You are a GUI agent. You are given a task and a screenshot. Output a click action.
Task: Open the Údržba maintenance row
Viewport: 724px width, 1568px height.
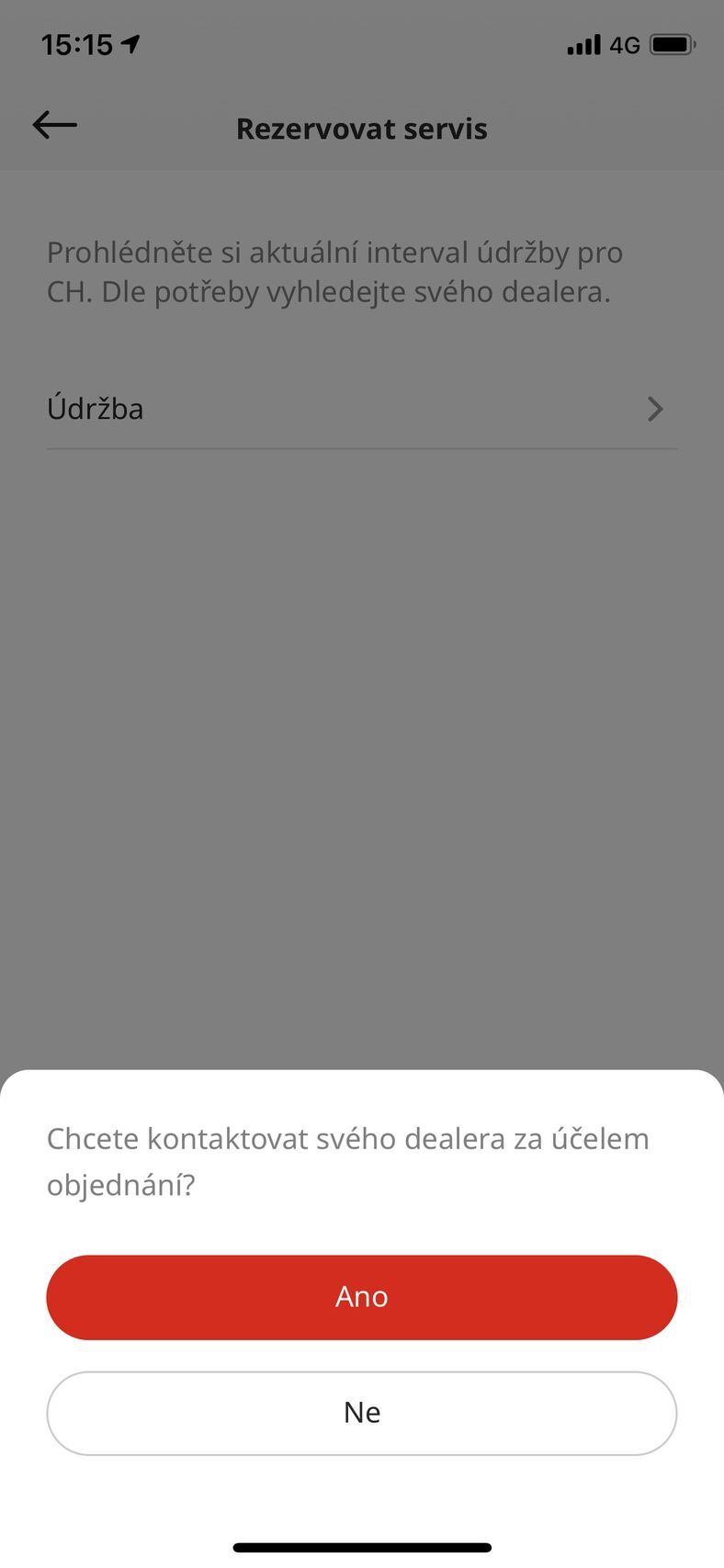tap(361, 409)
